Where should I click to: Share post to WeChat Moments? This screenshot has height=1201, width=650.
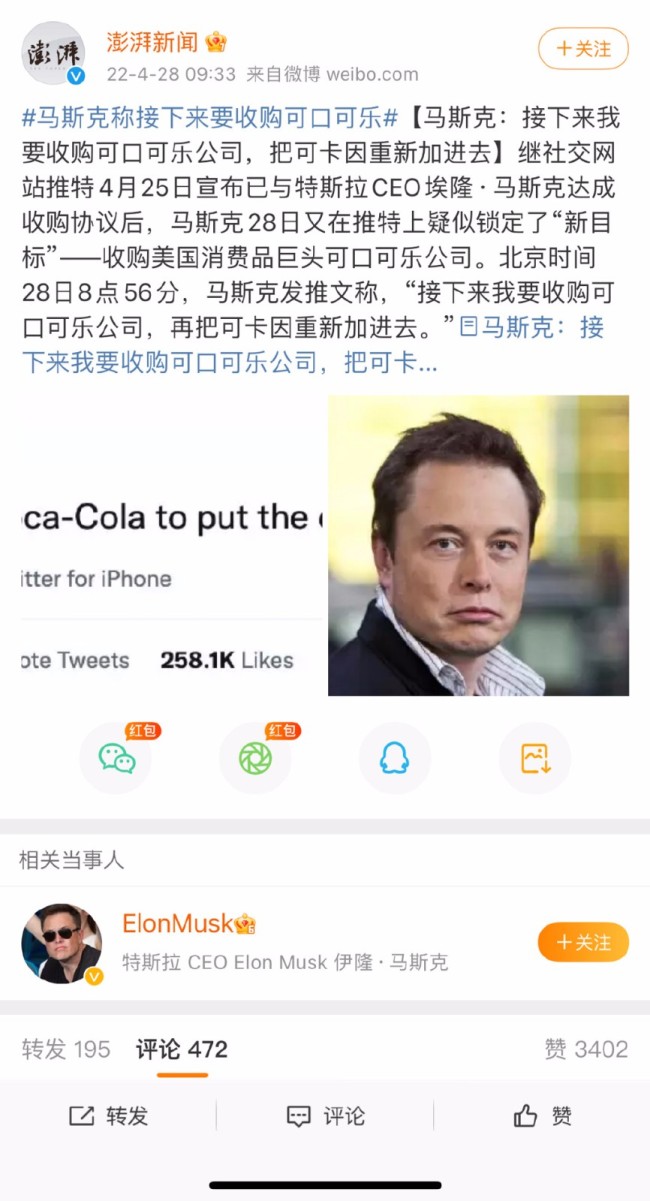256,758
